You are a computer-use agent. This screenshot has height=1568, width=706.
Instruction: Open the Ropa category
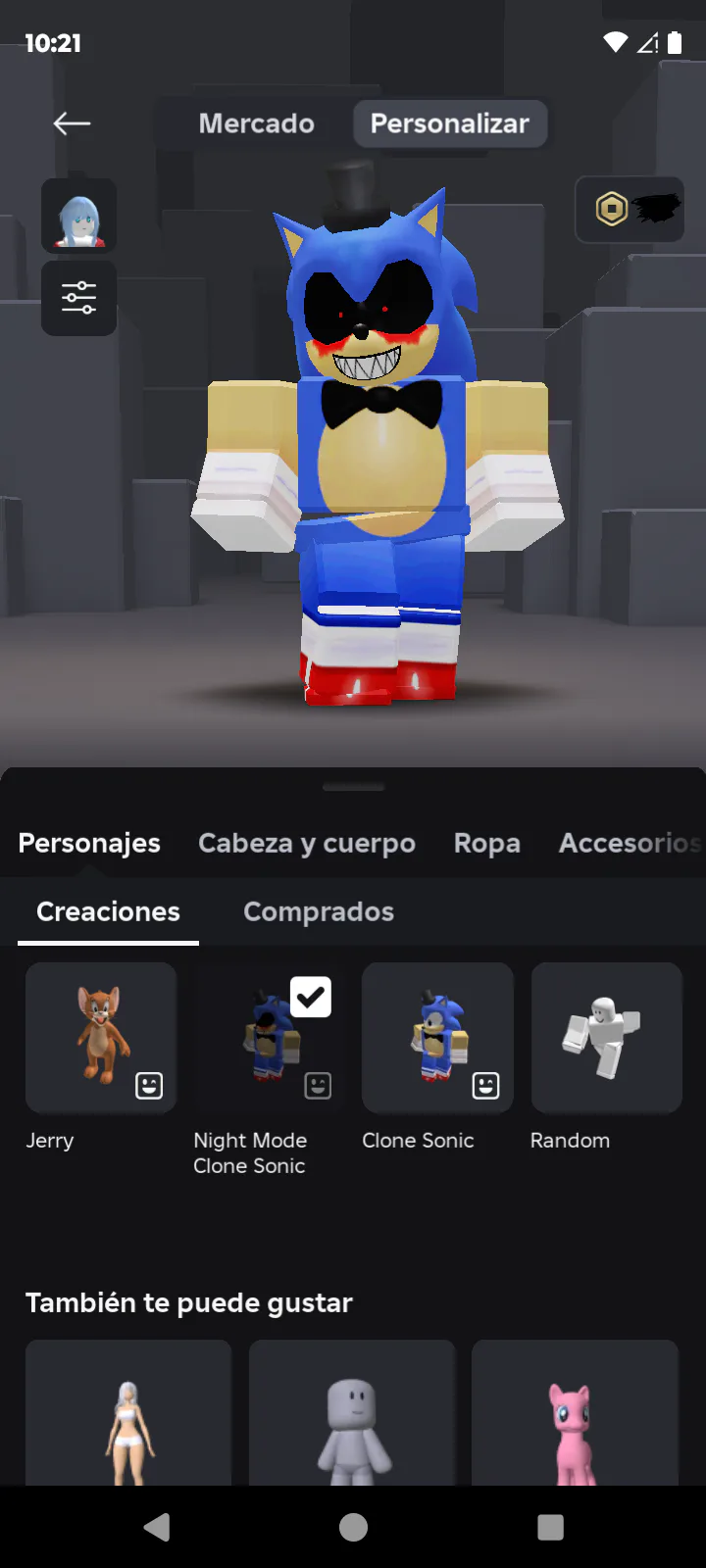487,843
